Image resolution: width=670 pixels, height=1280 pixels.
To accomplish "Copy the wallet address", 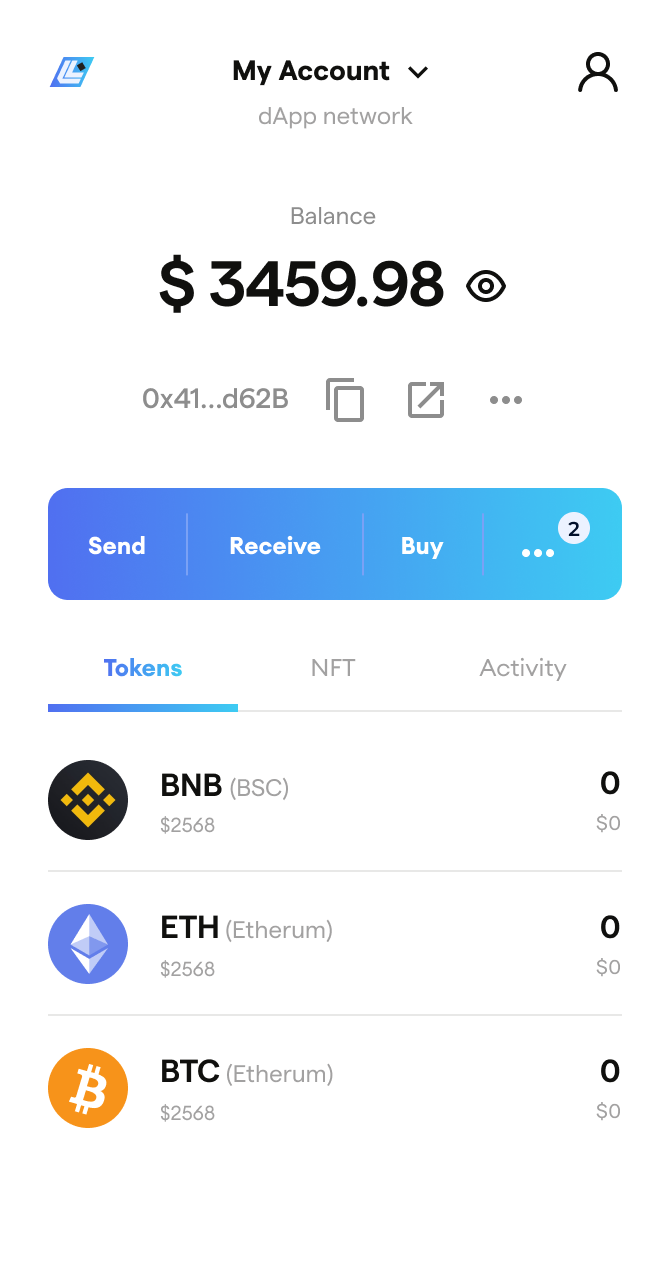I will pos(345,400).
